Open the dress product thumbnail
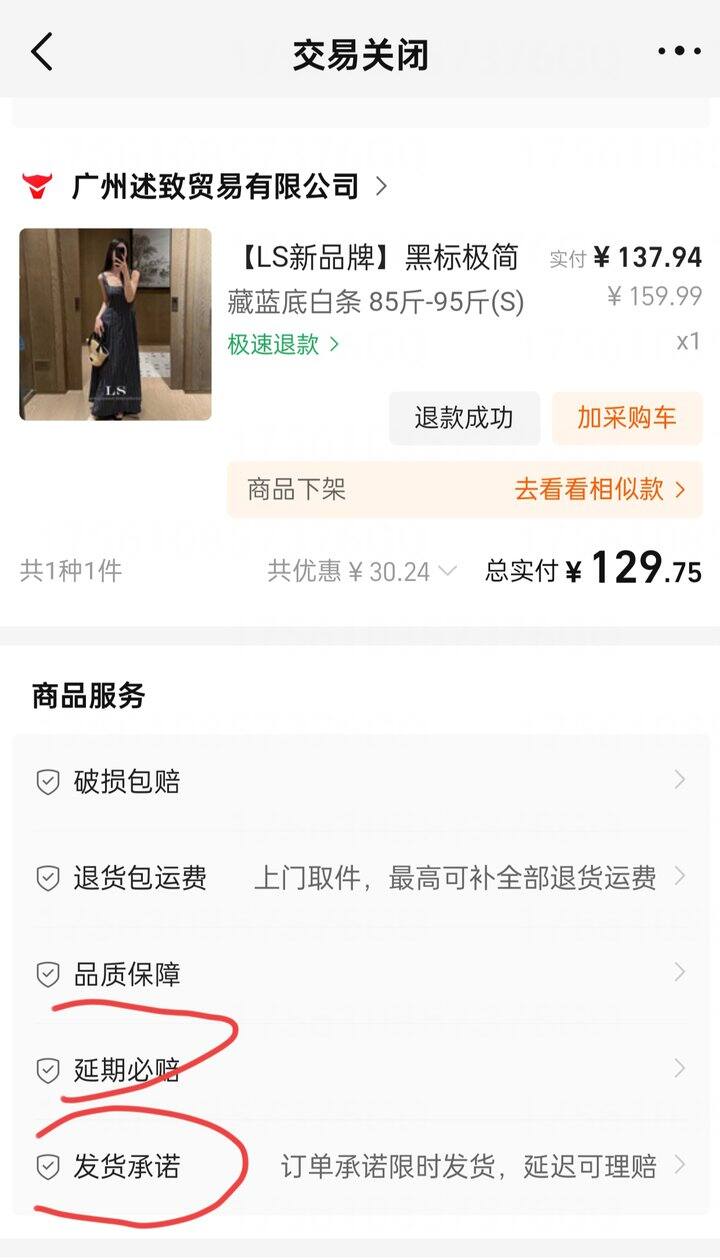This screenshot has height=1260, width=720. tap(115, 324)
